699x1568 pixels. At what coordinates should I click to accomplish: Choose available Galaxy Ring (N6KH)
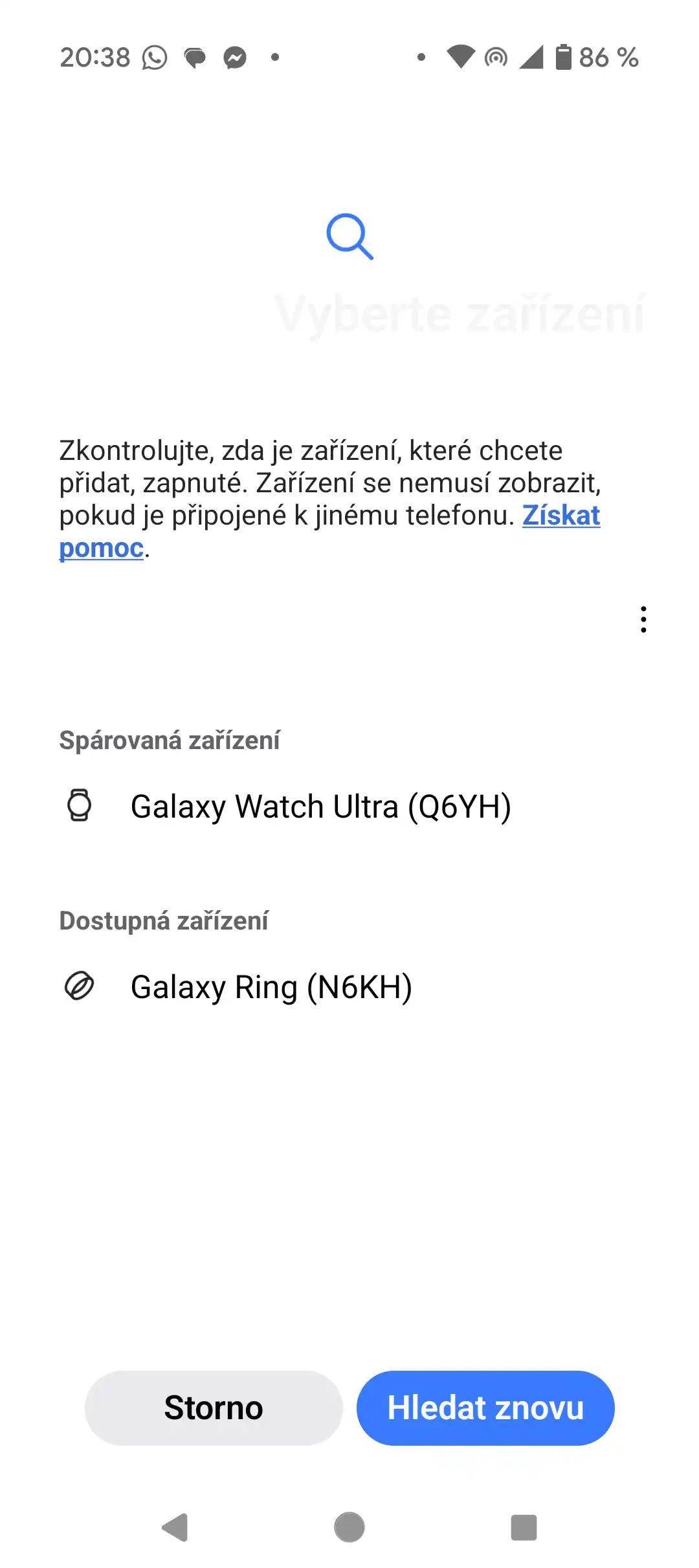(349, 986)
